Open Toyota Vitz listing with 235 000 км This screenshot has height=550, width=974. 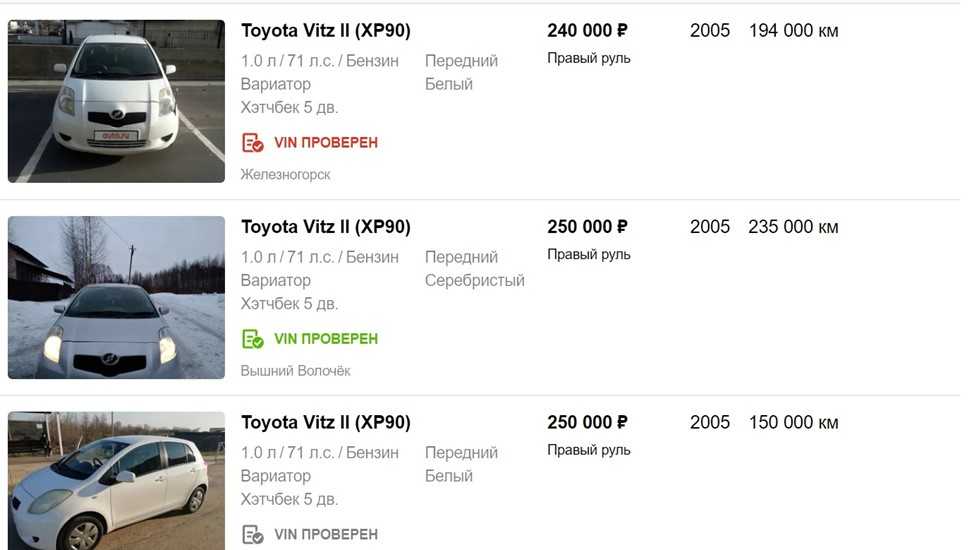[325, 227]
